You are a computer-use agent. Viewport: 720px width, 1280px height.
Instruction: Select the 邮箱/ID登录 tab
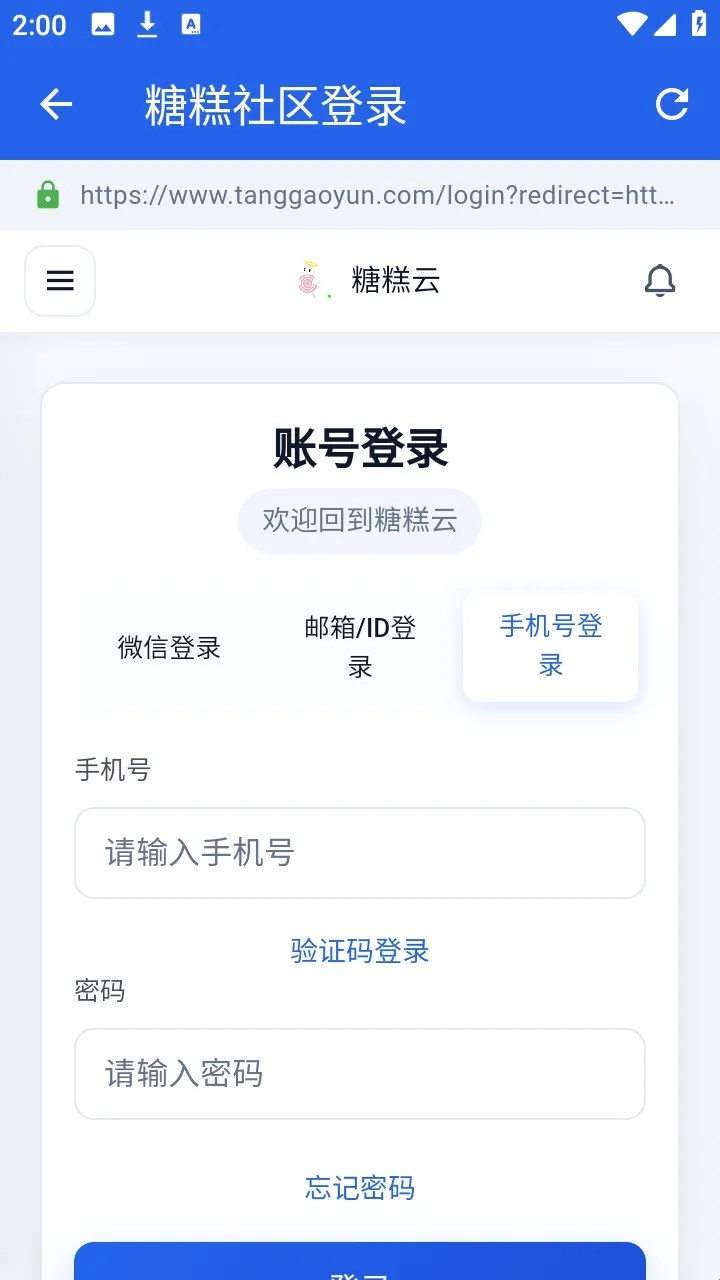[359, 647]
